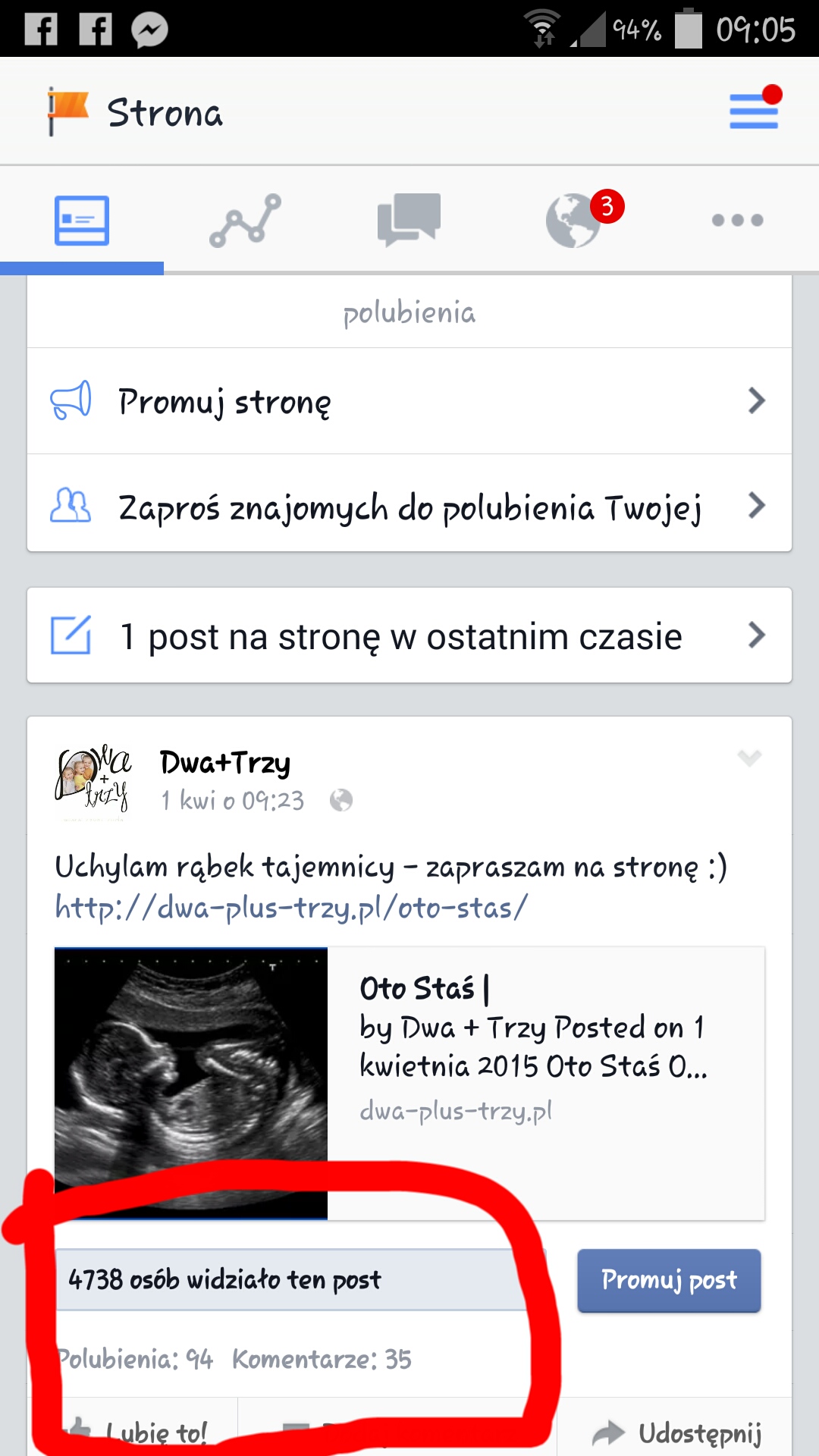Open Dwa+Trzy page profile name
Image resolution: width=819 pixels, height=1456 pixels.
pos(225,763)
